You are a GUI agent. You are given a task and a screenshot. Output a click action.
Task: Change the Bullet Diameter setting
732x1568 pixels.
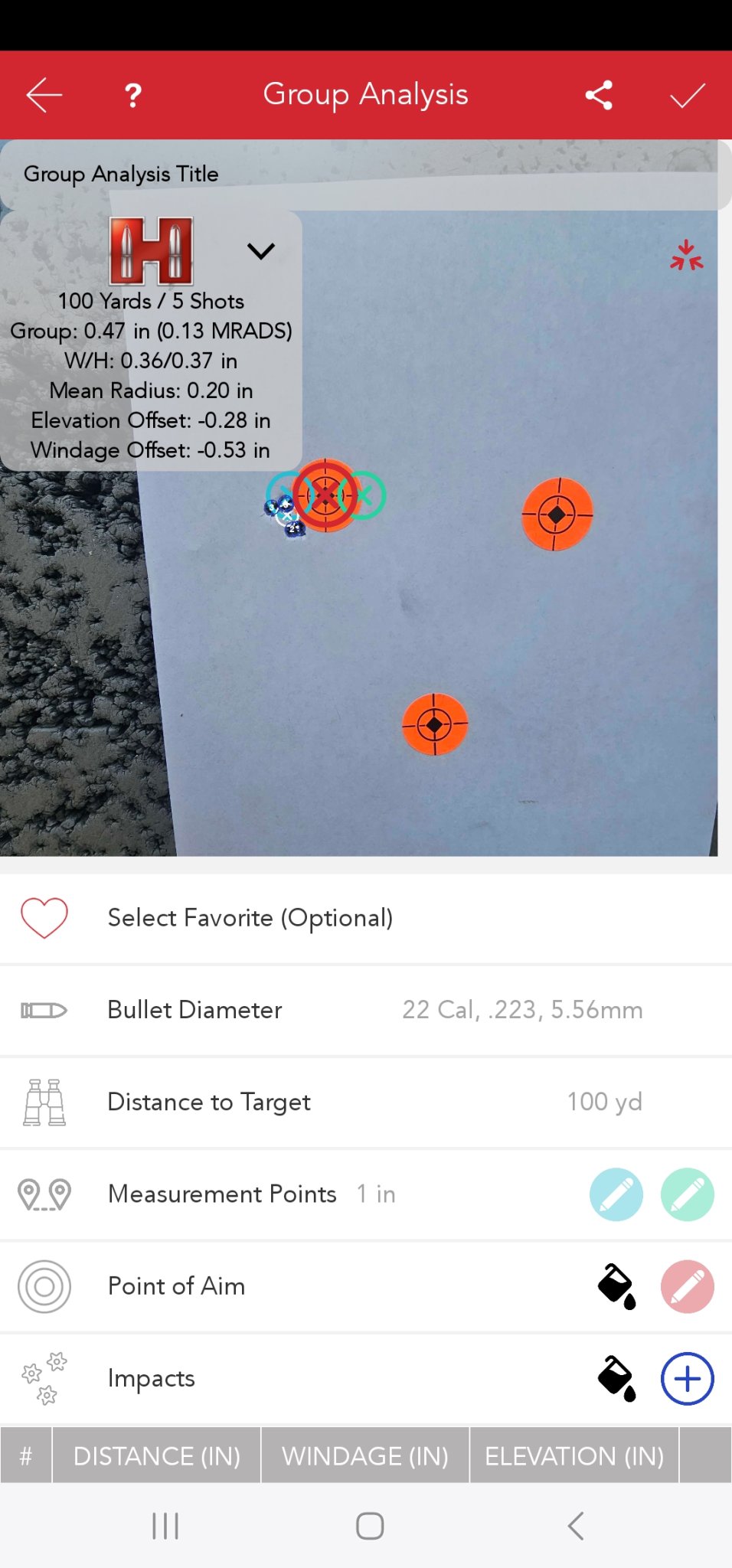click(522, 1010)
